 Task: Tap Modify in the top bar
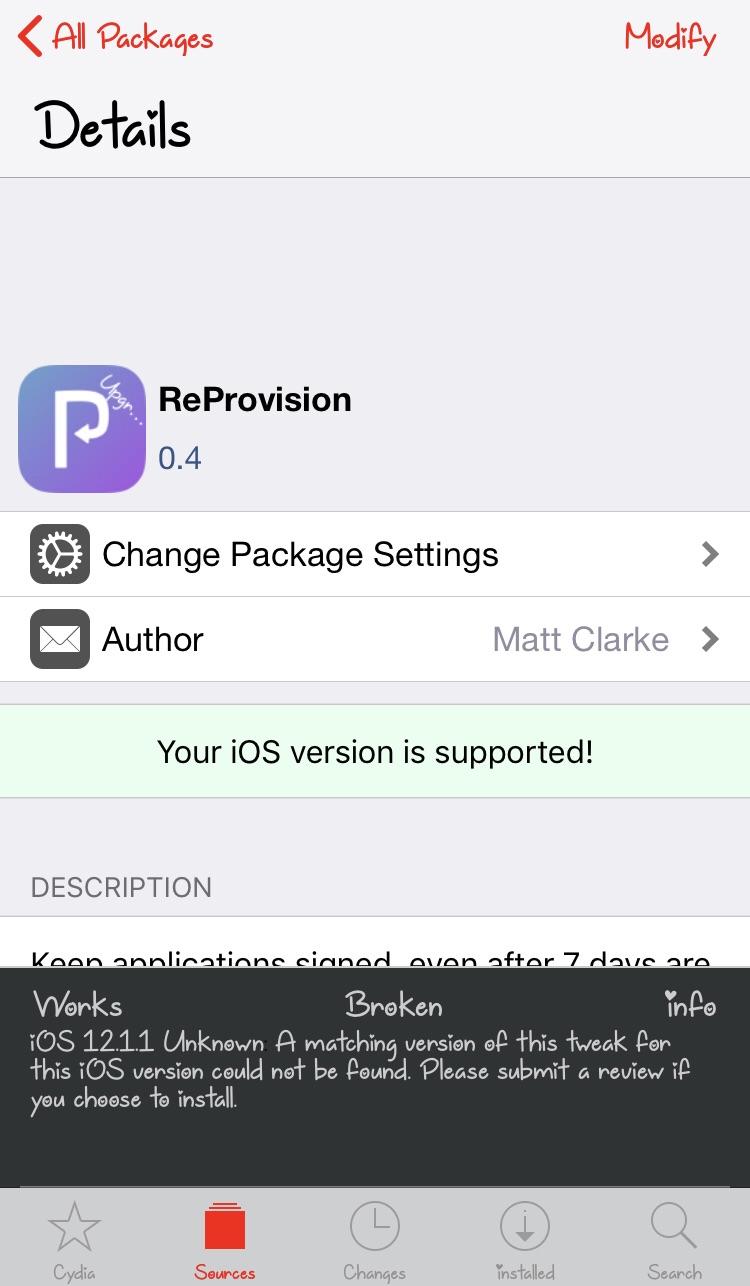pos(670,38)
